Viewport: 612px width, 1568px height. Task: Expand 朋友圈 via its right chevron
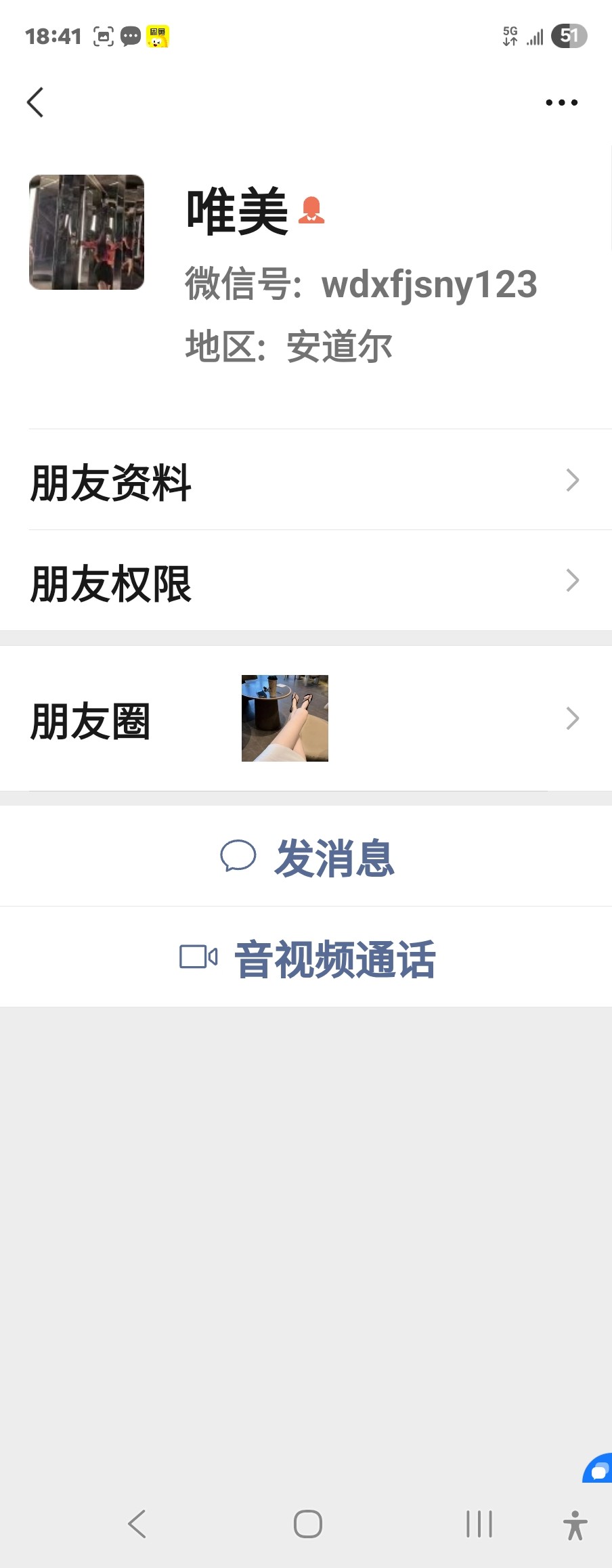[x=572, y=719]
